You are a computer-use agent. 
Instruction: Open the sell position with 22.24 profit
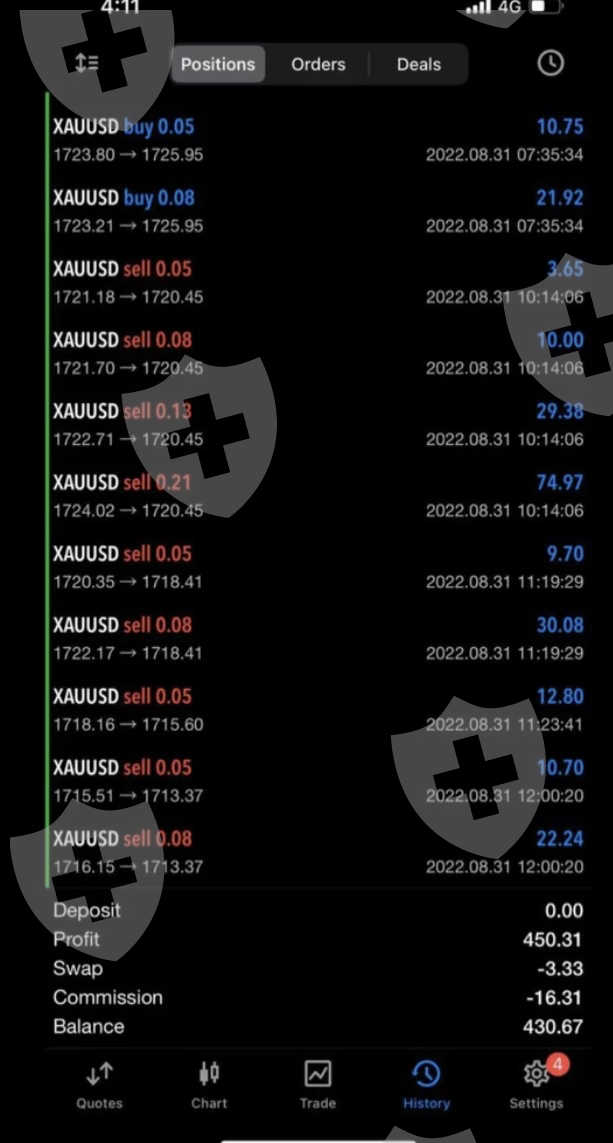[318, 852]
